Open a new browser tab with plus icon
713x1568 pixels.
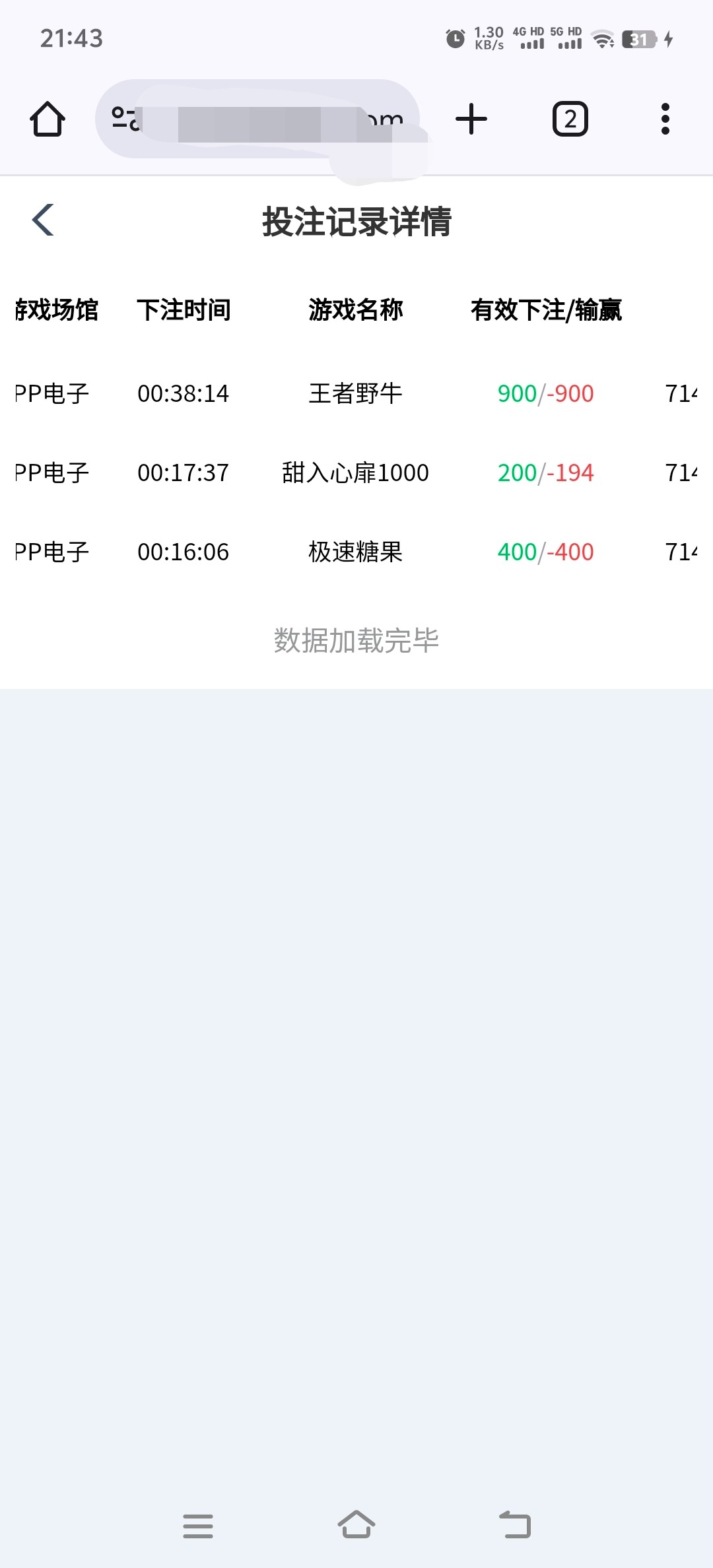[x=471, y=119]
